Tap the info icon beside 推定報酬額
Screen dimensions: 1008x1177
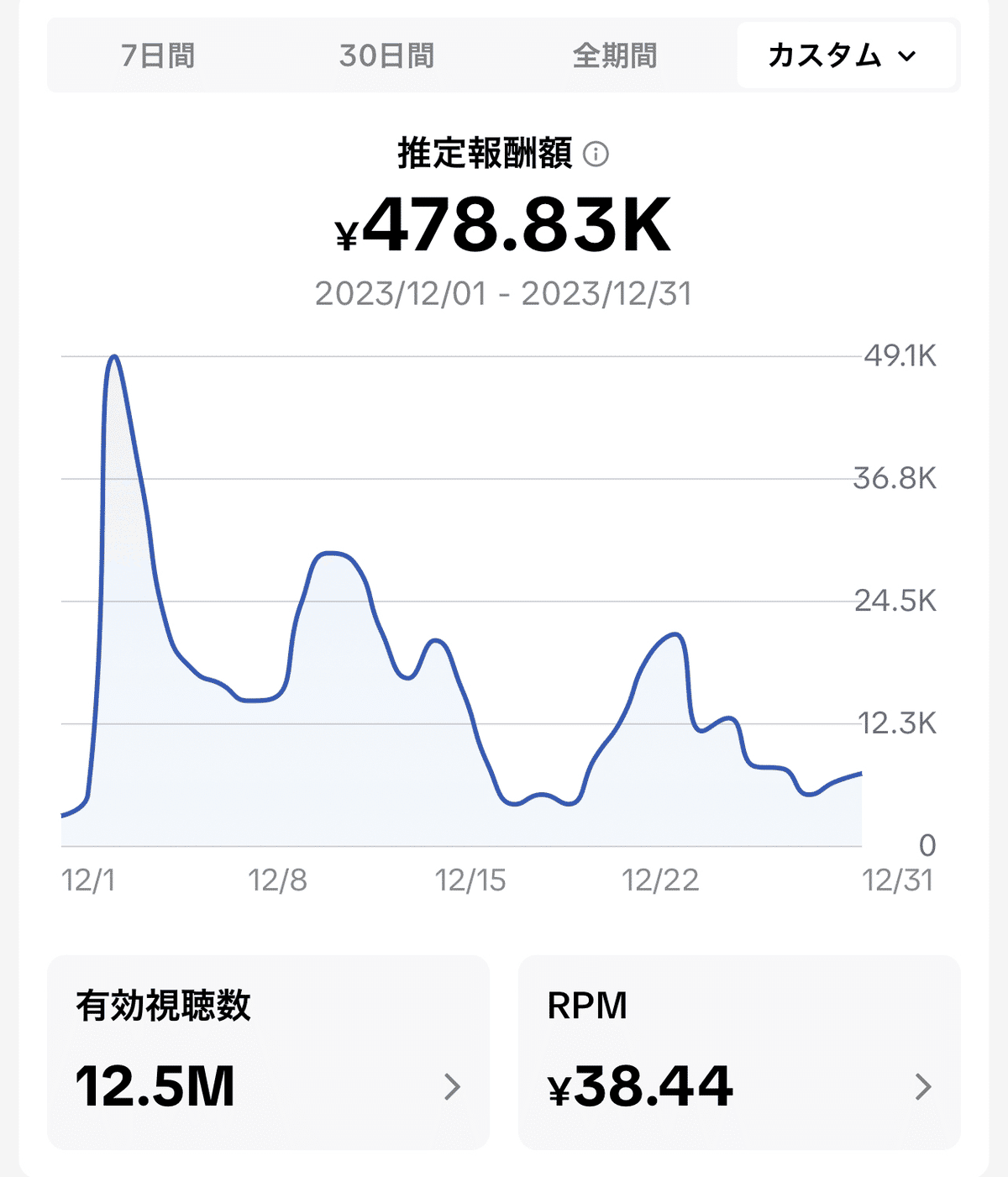click(596, 155)
